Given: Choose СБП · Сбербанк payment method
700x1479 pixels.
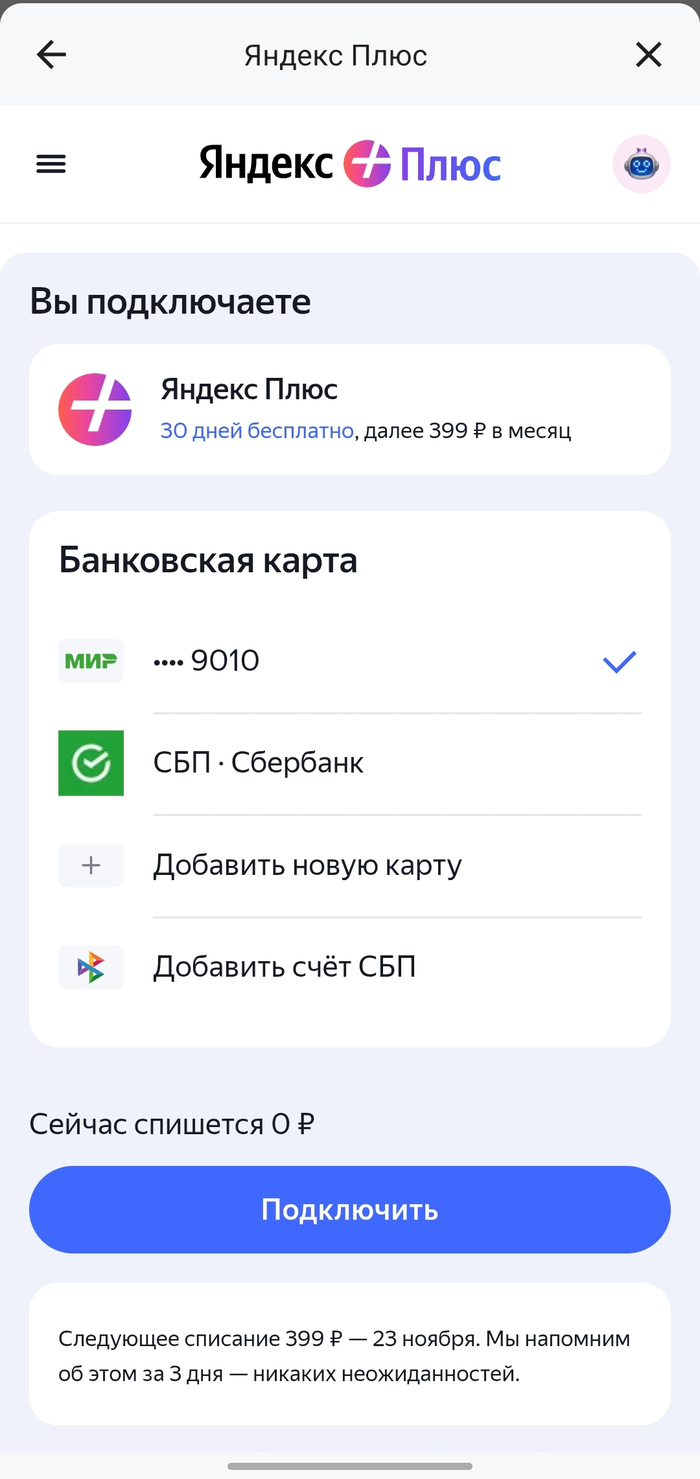Looking at the screenshot, I should [x=349, y=763].
